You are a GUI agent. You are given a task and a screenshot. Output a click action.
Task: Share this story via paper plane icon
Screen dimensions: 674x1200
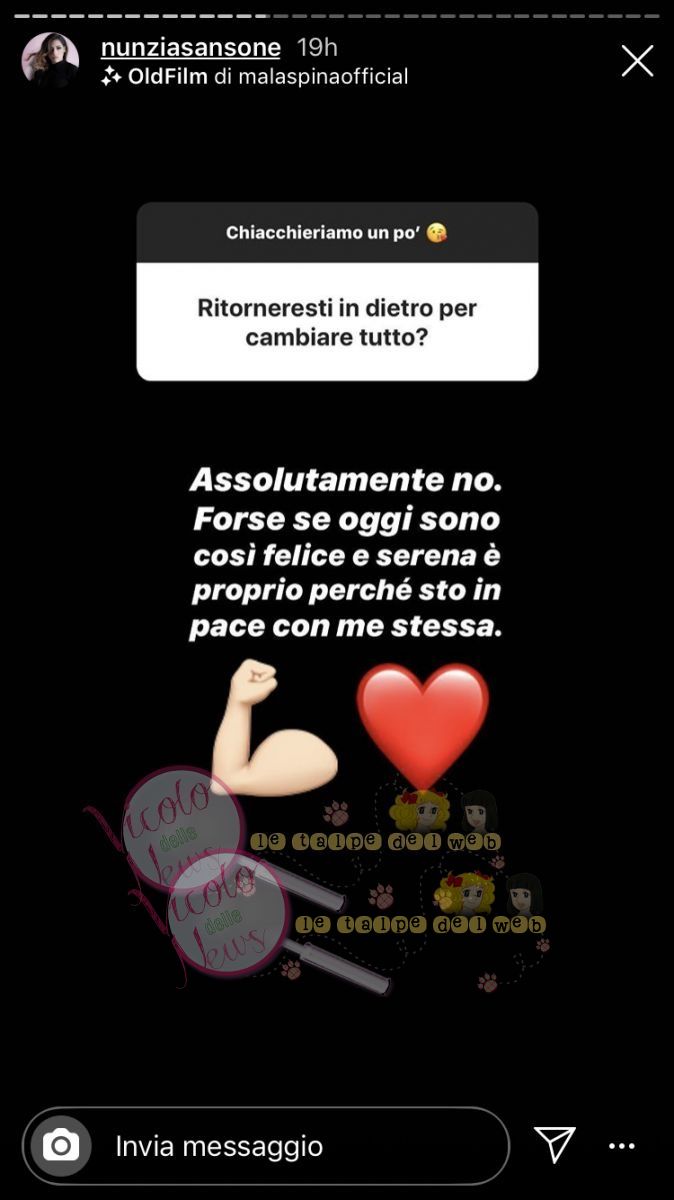tap(554, 1145)
